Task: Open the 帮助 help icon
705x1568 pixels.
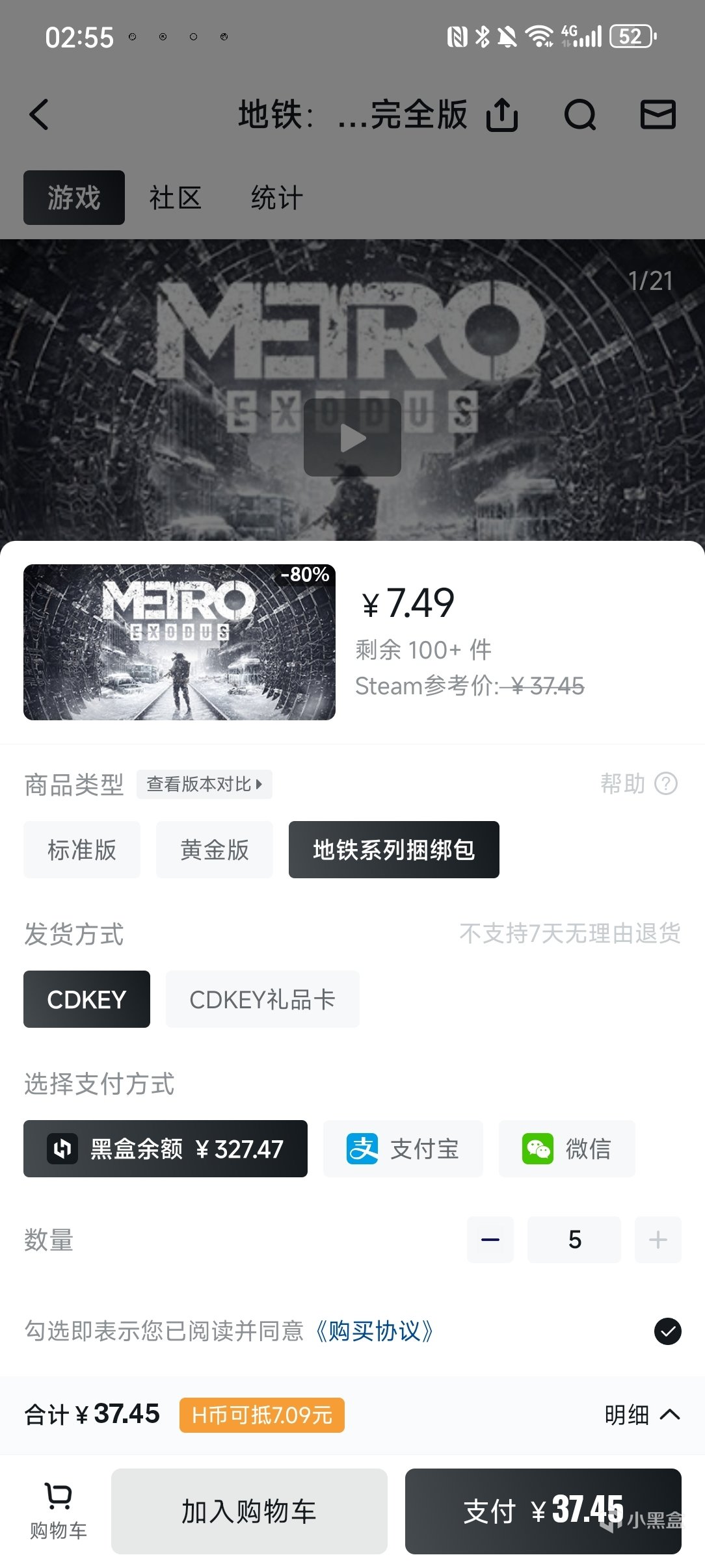Action: click(x=665, y=784)
